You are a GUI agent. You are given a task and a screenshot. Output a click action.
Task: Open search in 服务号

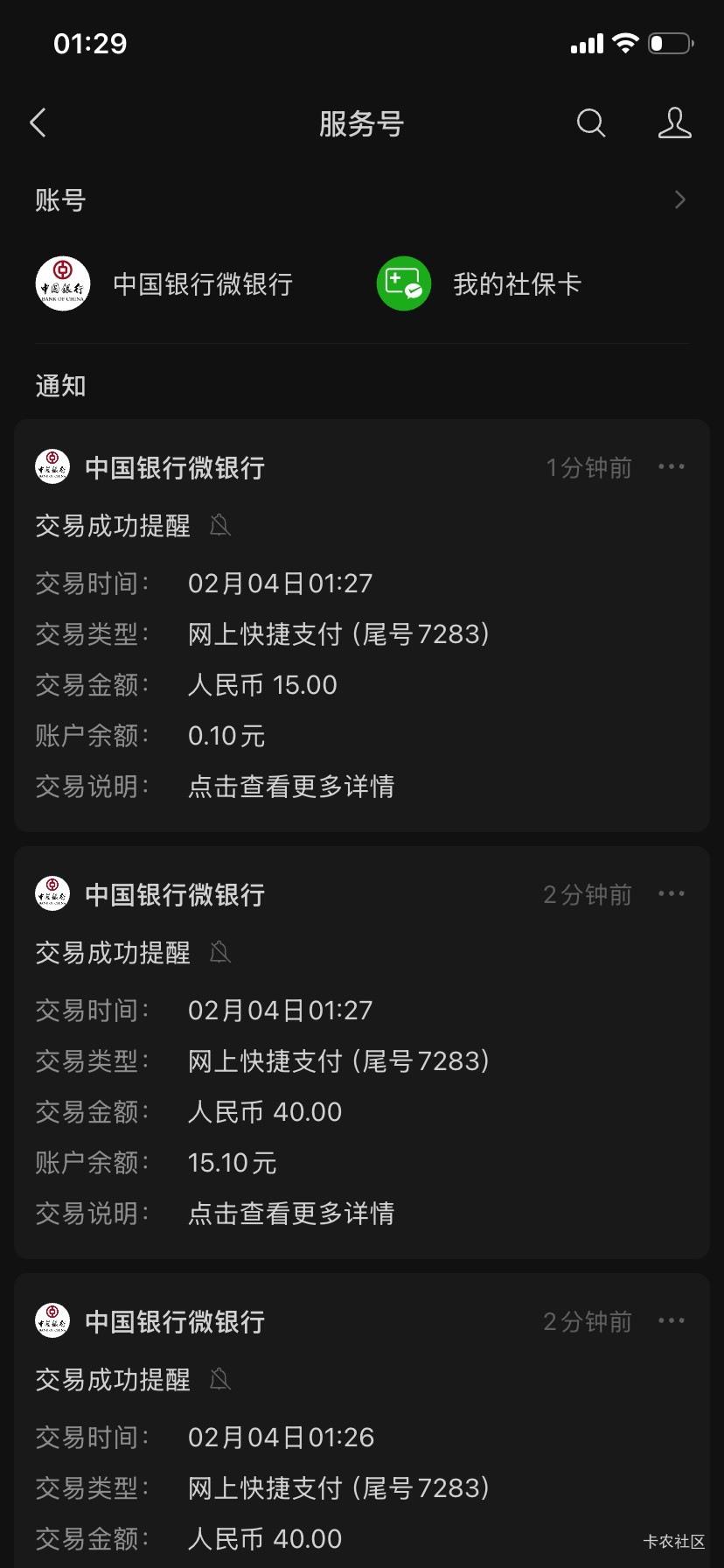pyautogui.click(x=591, y=123)
